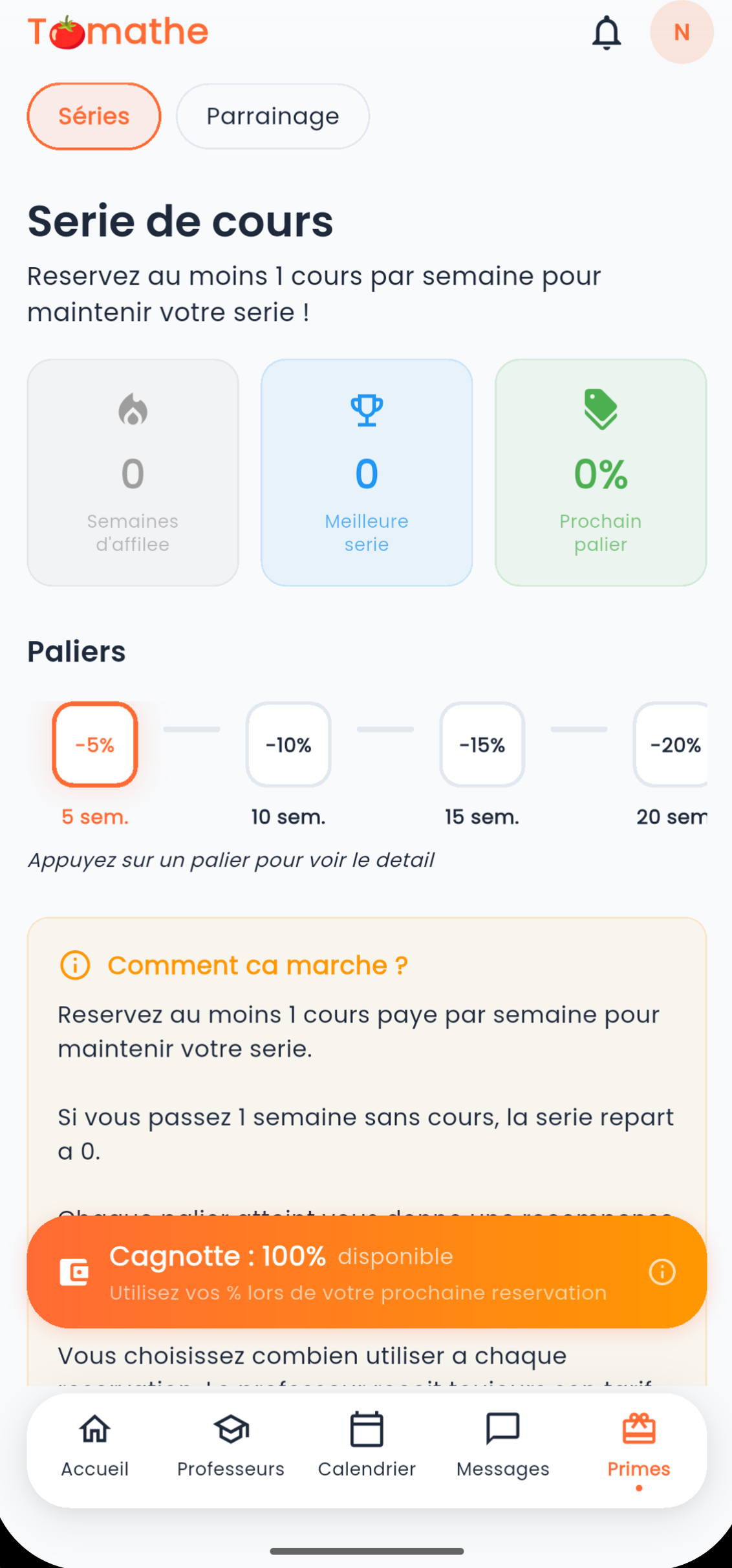This screenshot has height=1568, width=732.
Task: Click the green tag icon for Prochain palier
Action: click(600, 409)
